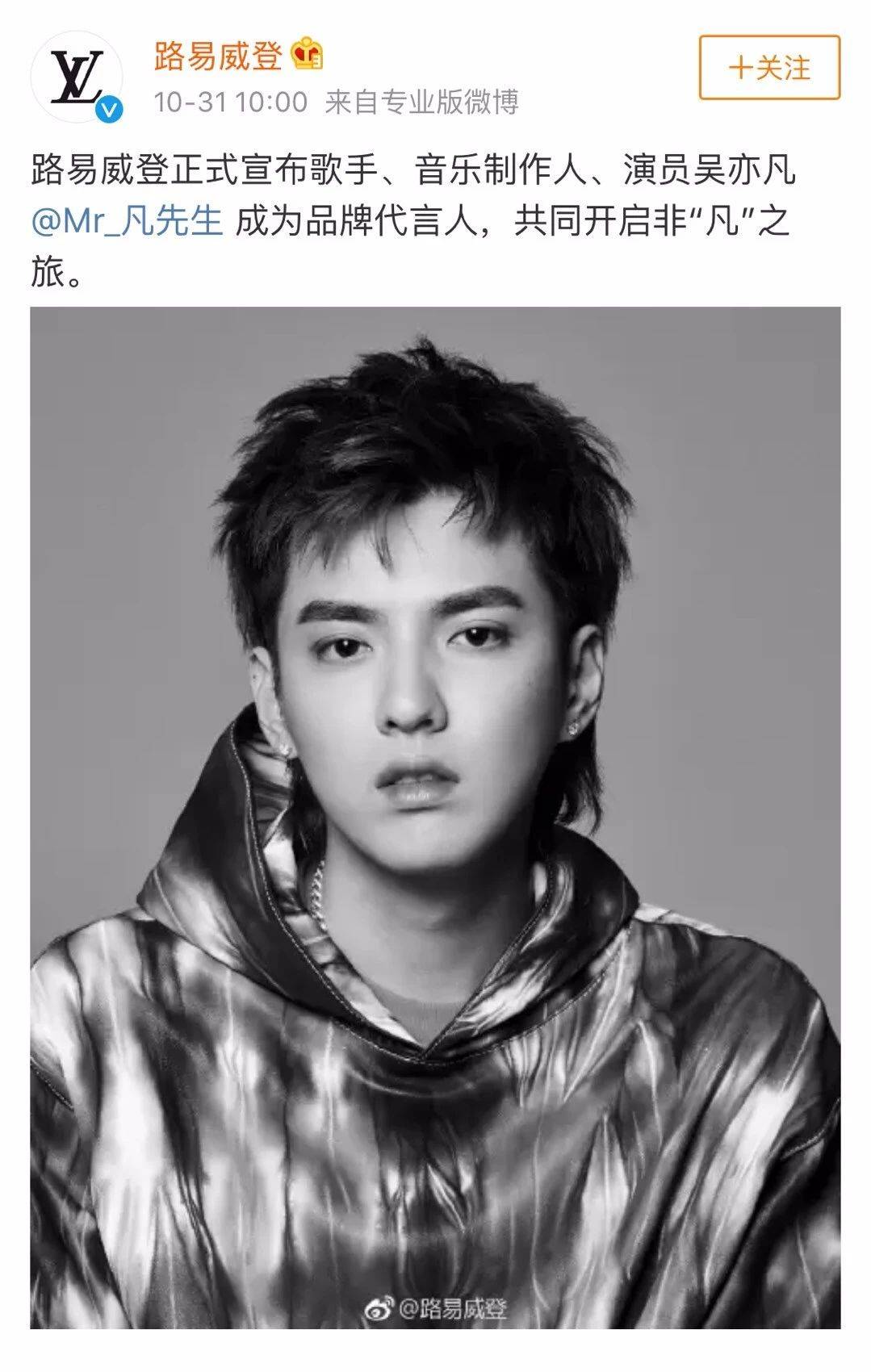
Task: Open the @Mr_凡先生 mention link
Action: pos(127,220)
